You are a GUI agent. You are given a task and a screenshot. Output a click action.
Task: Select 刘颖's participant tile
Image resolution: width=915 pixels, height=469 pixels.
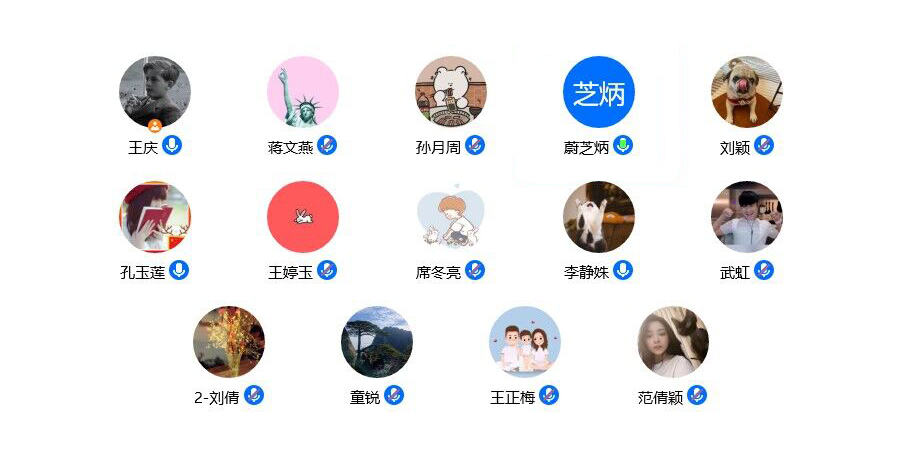[747, 92]
